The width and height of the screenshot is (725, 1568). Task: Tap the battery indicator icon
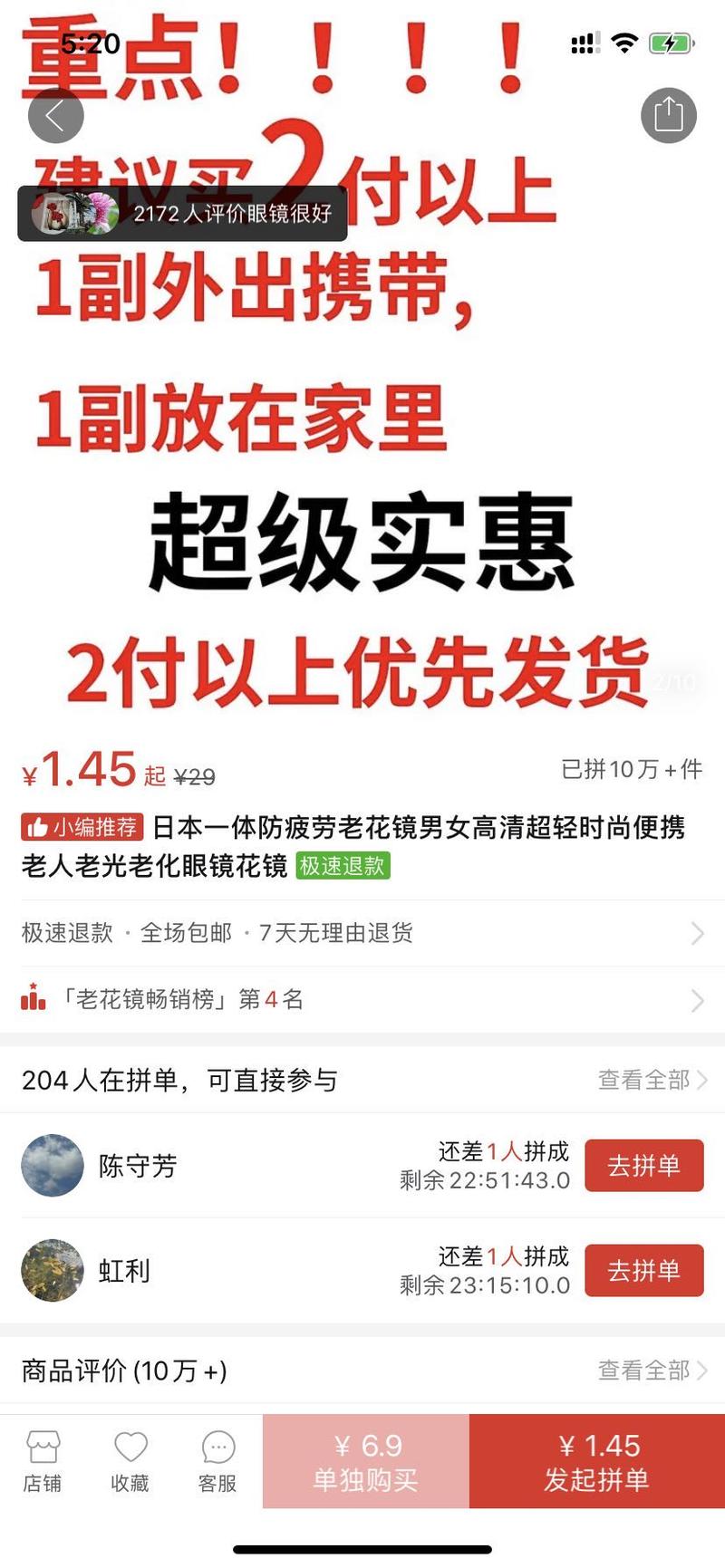[x=668, y=41]
